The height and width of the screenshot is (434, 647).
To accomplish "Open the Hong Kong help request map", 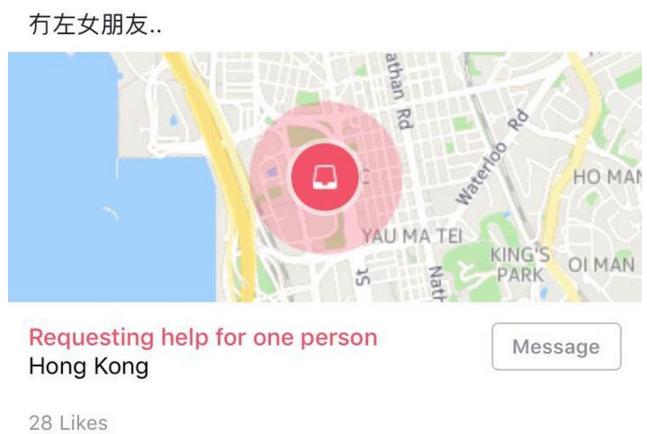I will coord(322,177).
